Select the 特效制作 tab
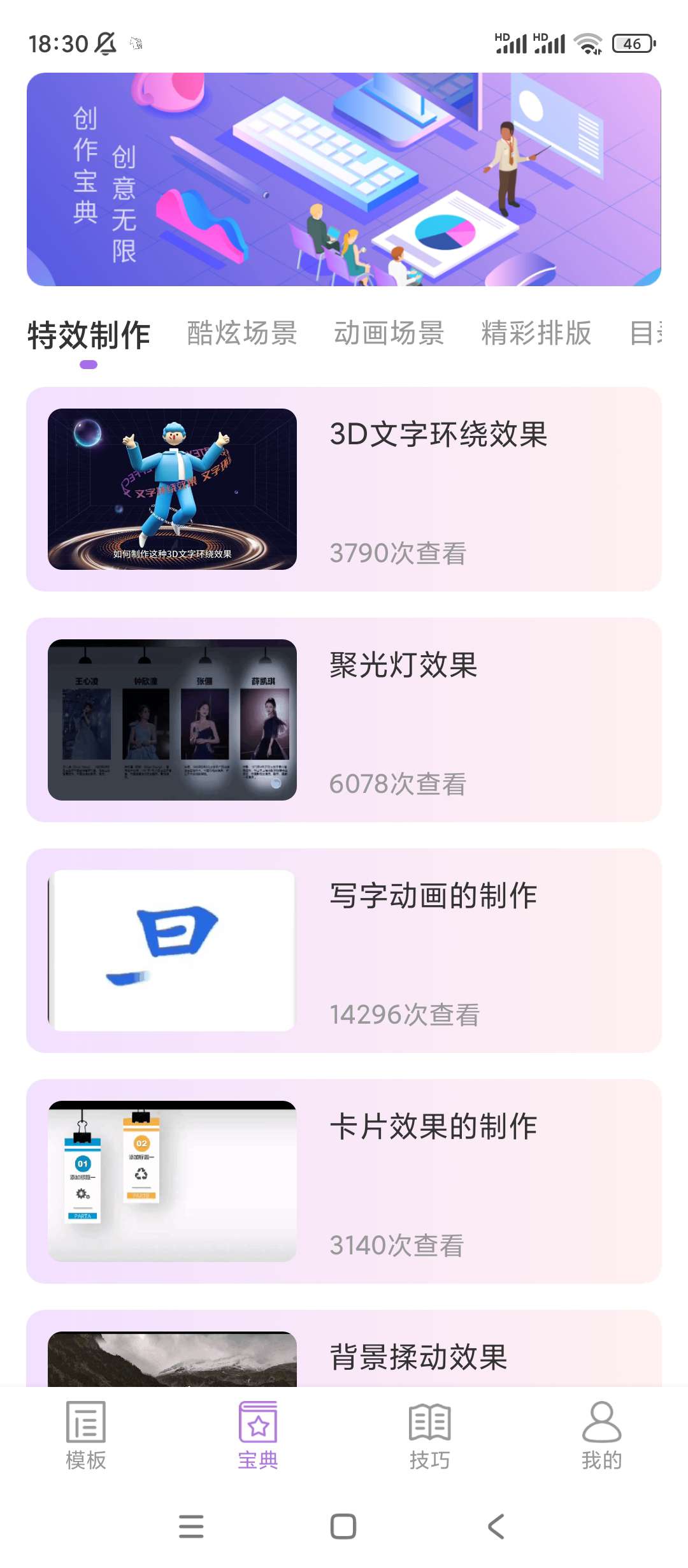 pos(89,335)
